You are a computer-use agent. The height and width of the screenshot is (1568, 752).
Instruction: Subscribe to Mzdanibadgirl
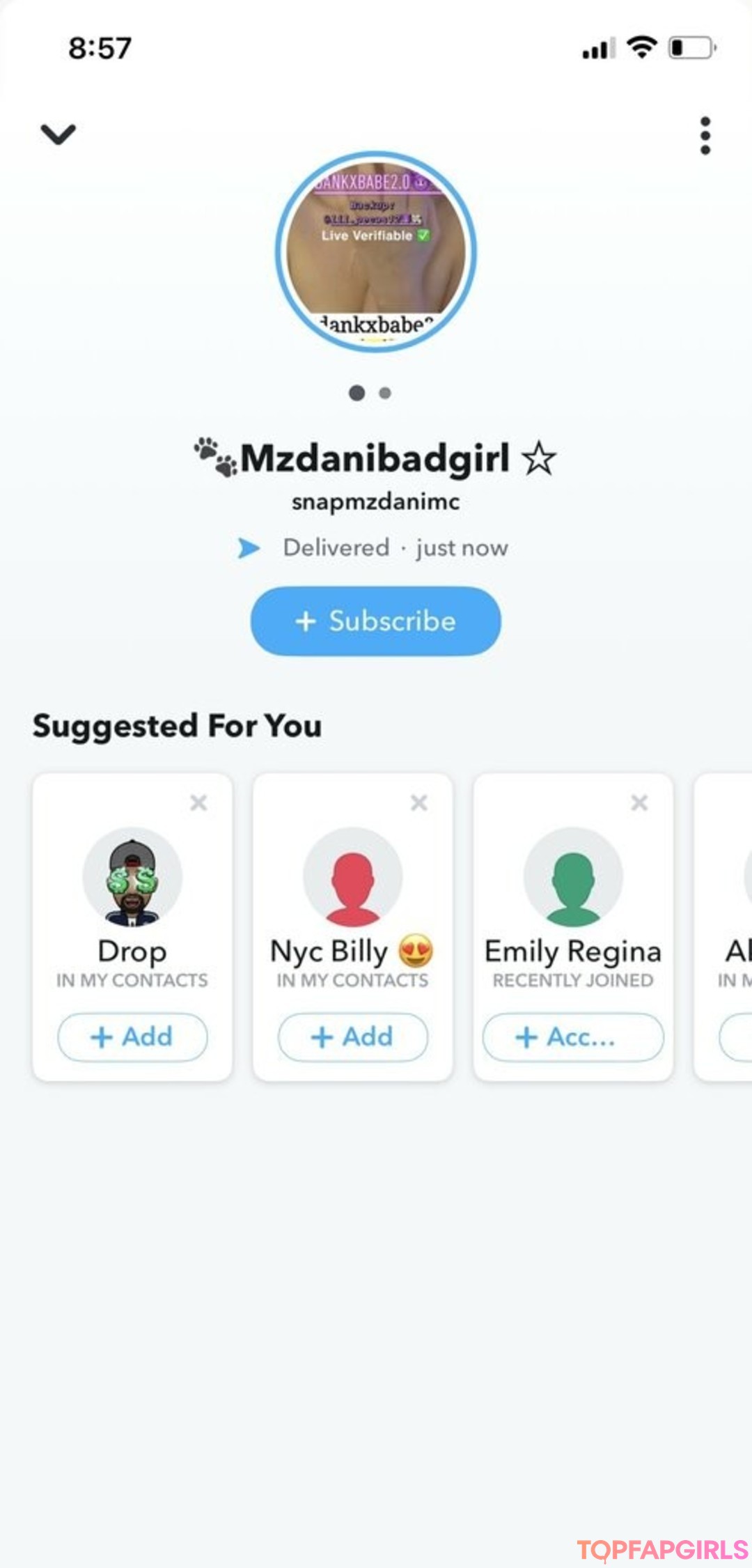pyautogui.click(x=376, y=621)
